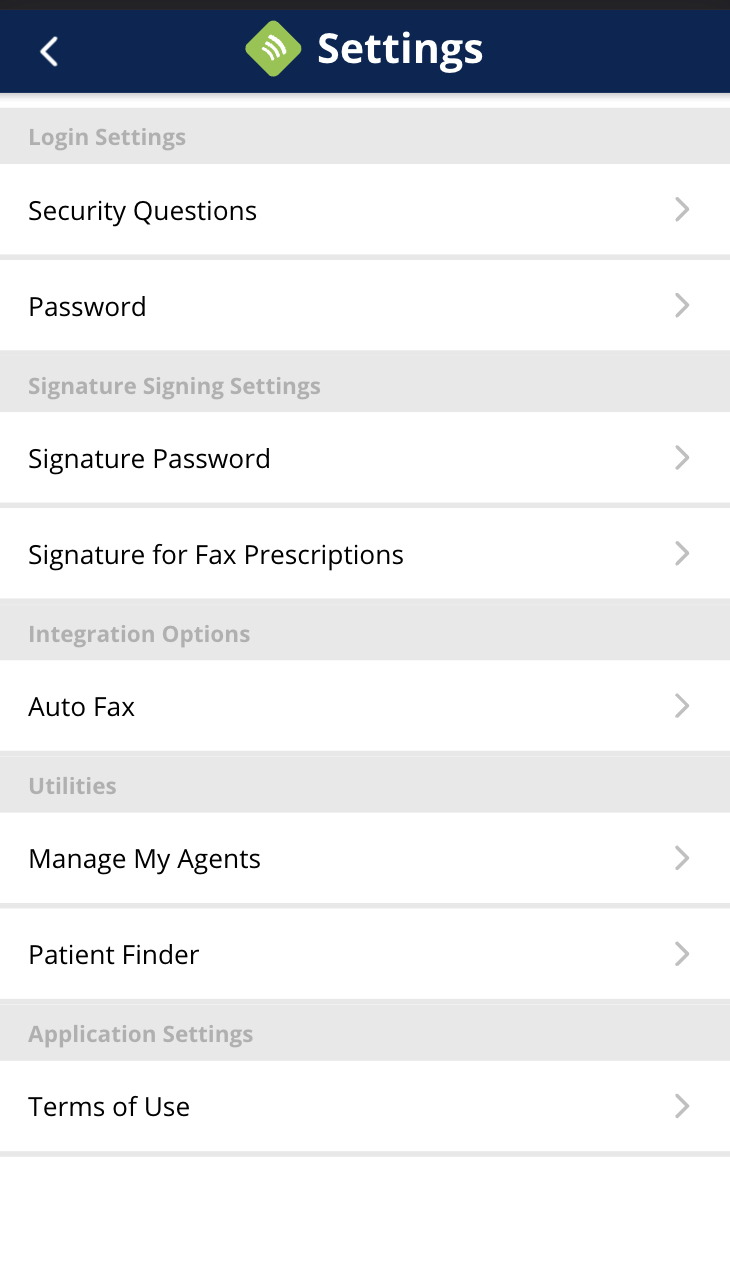This screenshot has height=1262, width=730.
Task: Select Signature Password
Action: pos(364,458)
